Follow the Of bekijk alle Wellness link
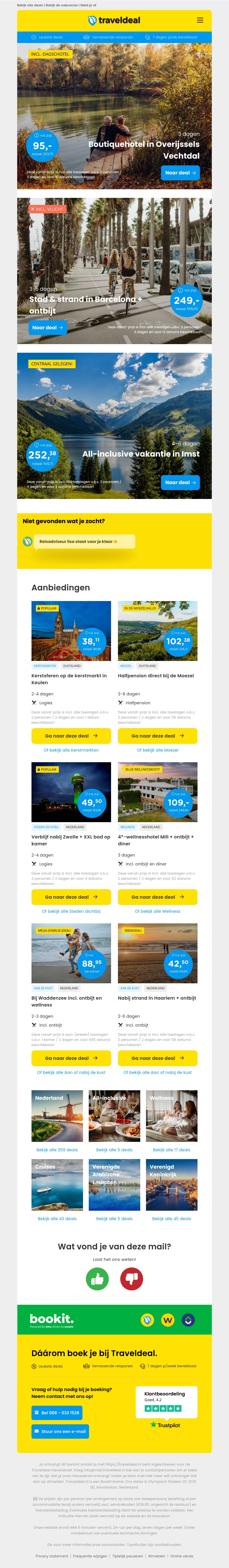Screen dimensions: 229x1568 [x=157, y=911]
